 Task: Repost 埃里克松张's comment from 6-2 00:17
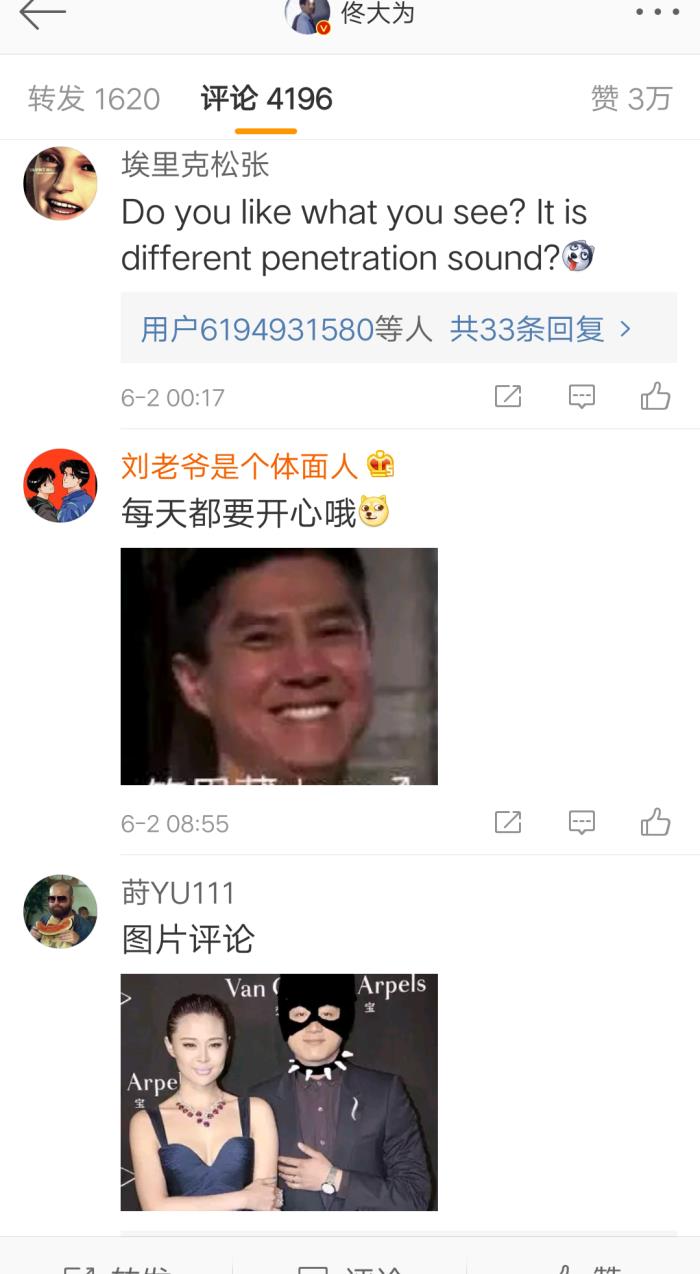click(x=508, y=397)
